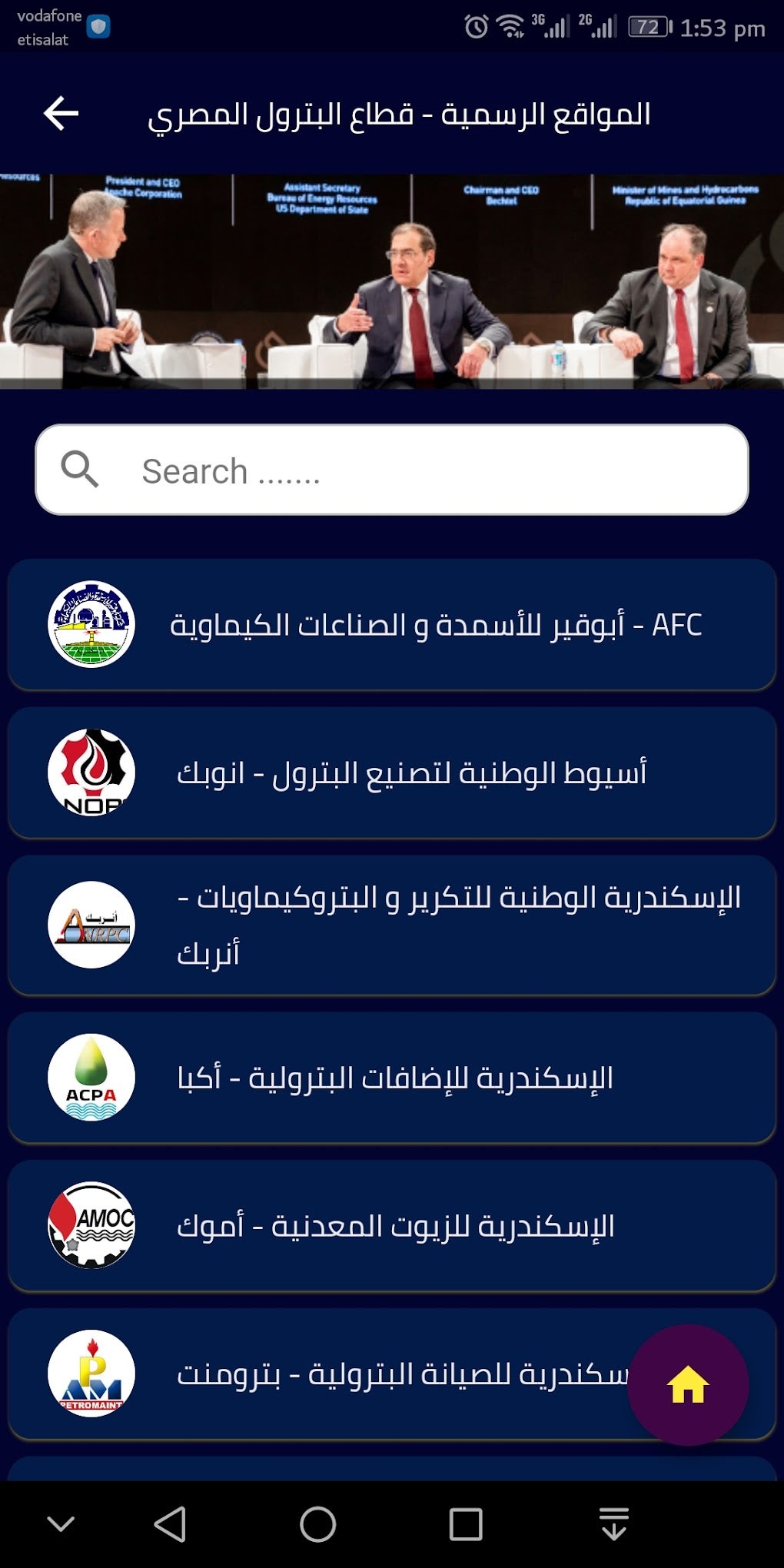This screenshot has width=784, height=1568.
Task: Select the Petromaint (بترومنت) row
Action: coord(346,1374)
